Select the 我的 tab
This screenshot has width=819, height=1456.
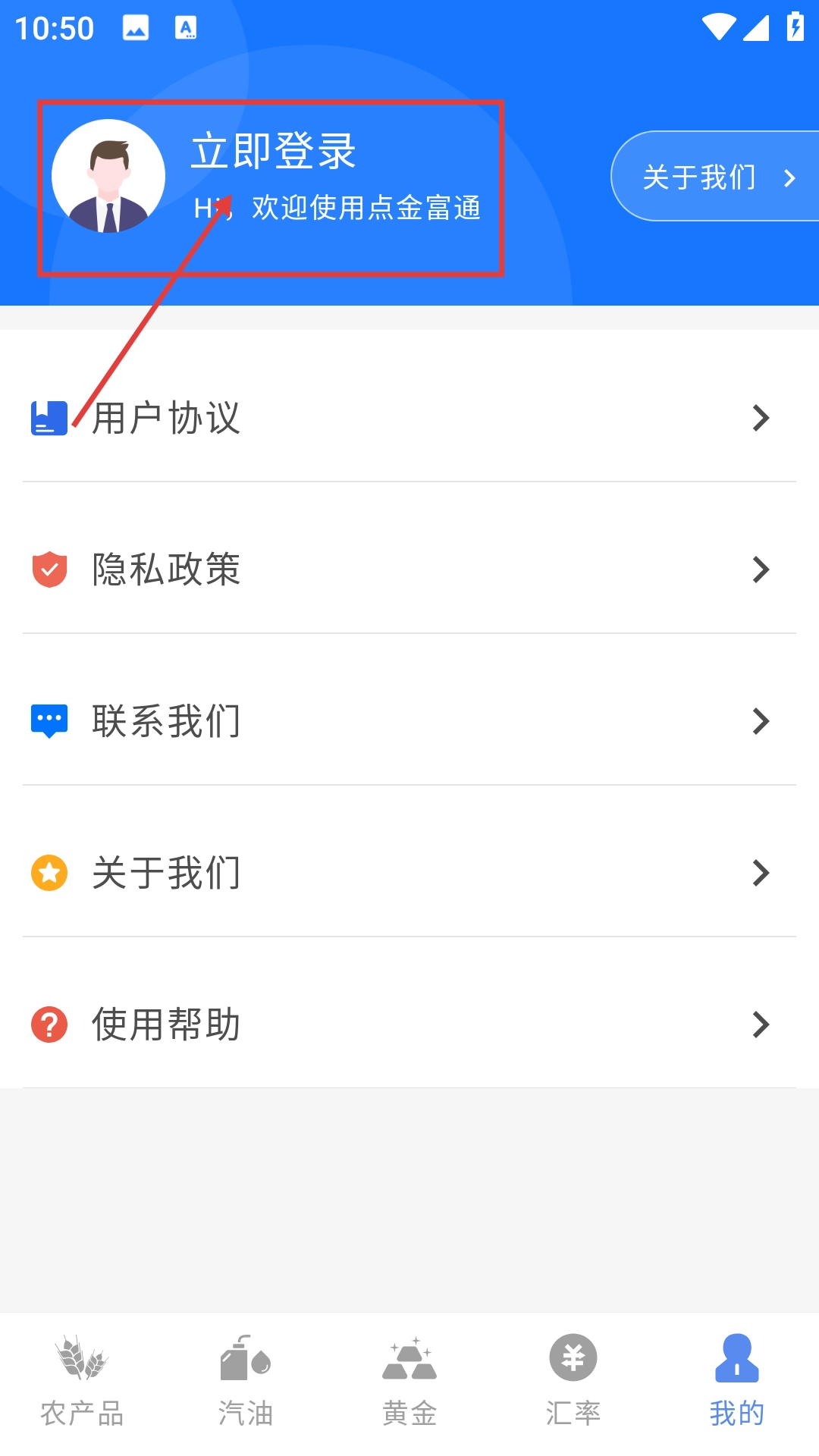(x=736, y=1382)
